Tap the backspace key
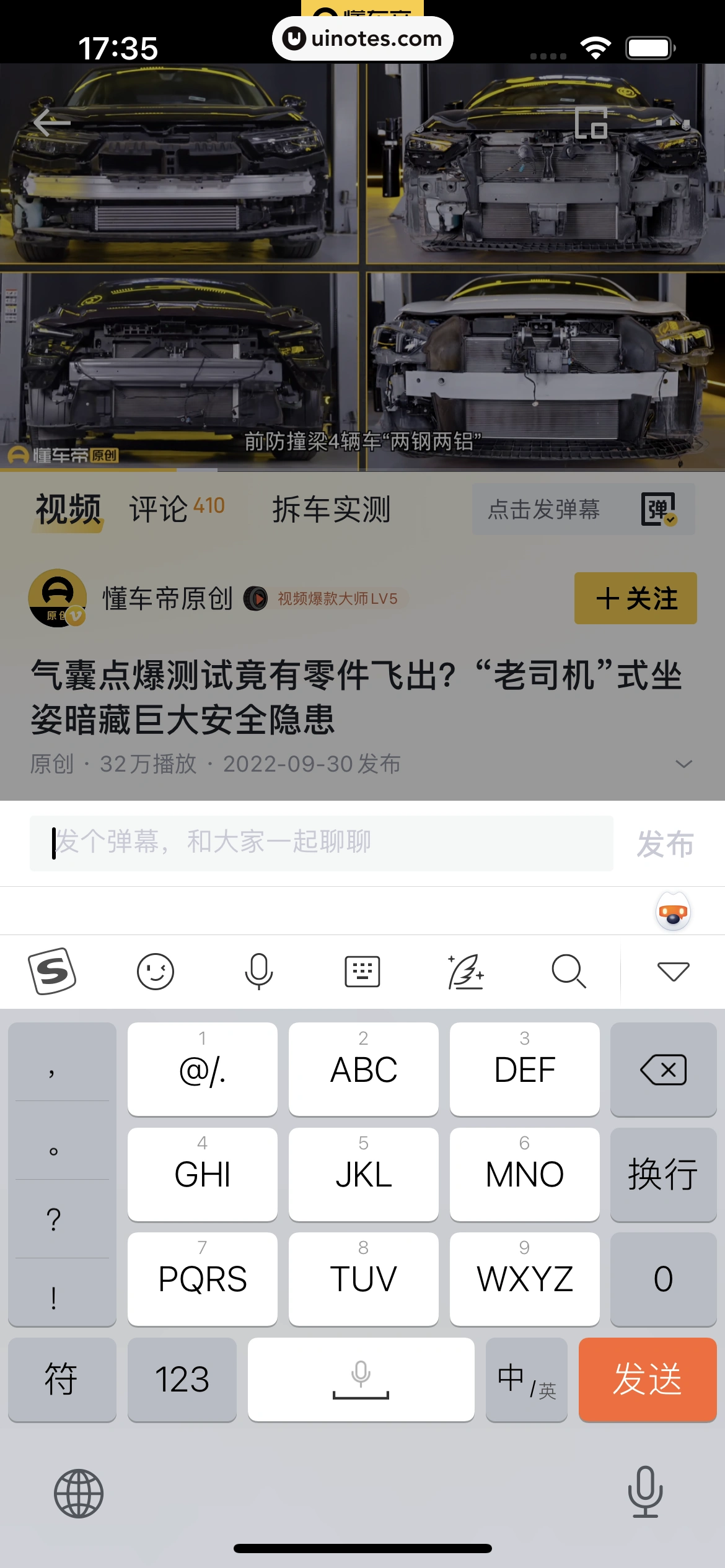Image resolution: width=725 pixels, height=1568 pixels. point(663,1069)
